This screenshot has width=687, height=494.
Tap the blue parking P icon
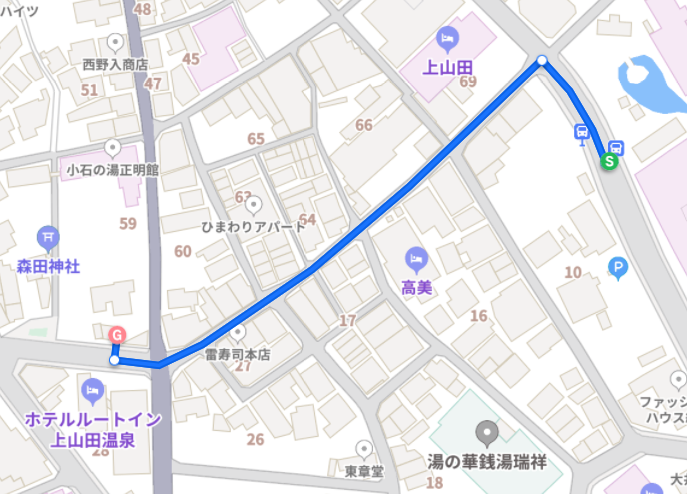617,267
